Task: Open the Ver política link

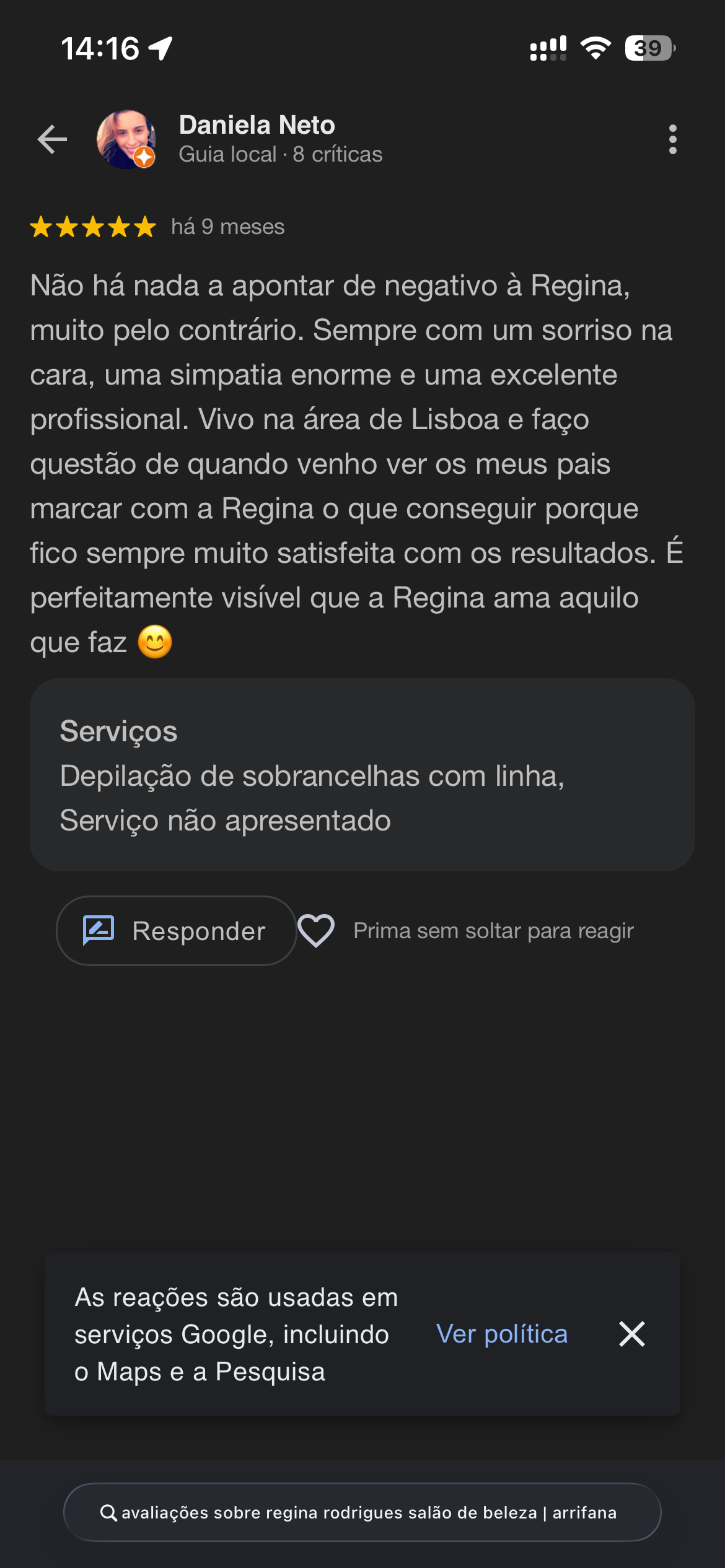Action: click(x=502, y=1334)
